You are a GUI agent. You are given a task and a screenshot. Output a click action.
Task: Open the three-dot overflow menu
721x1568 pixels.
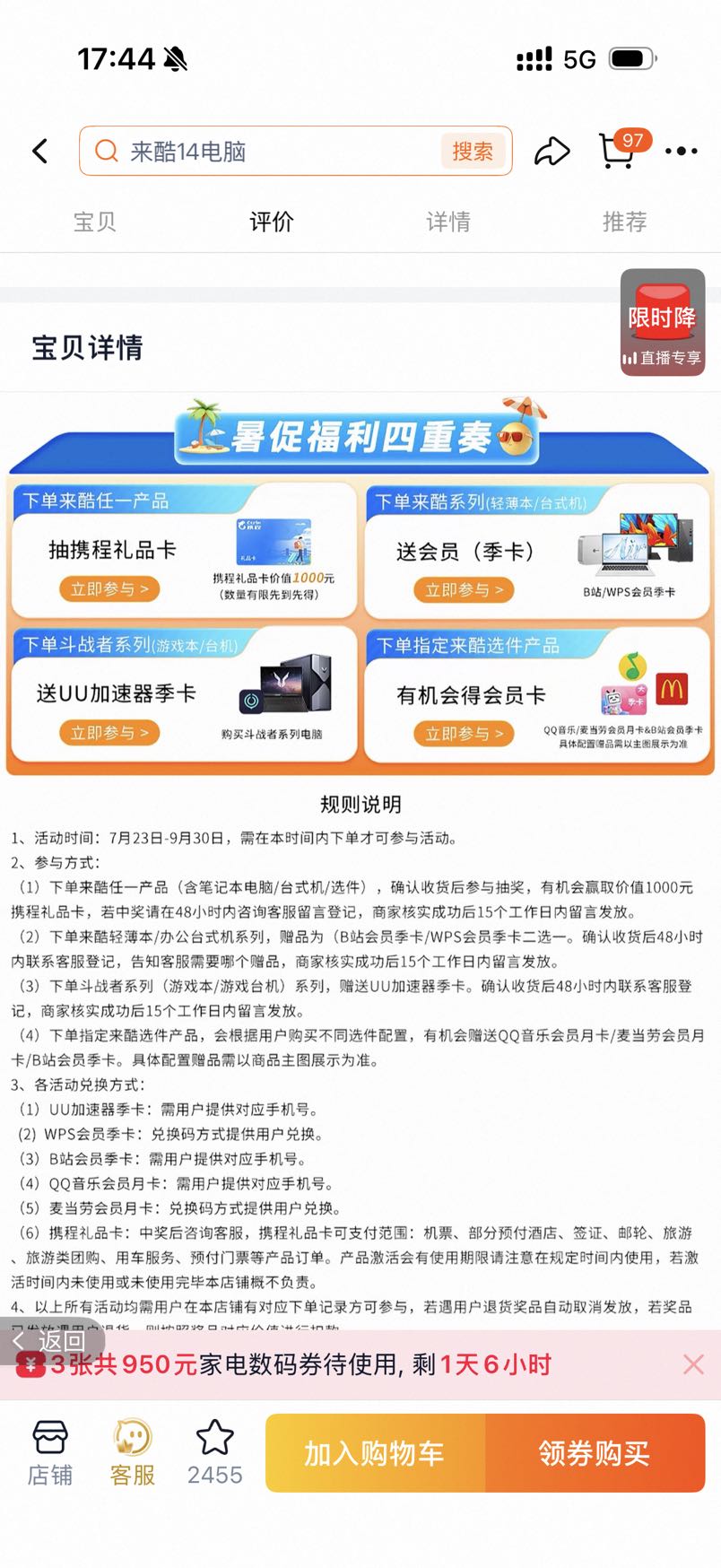(681, 151)
